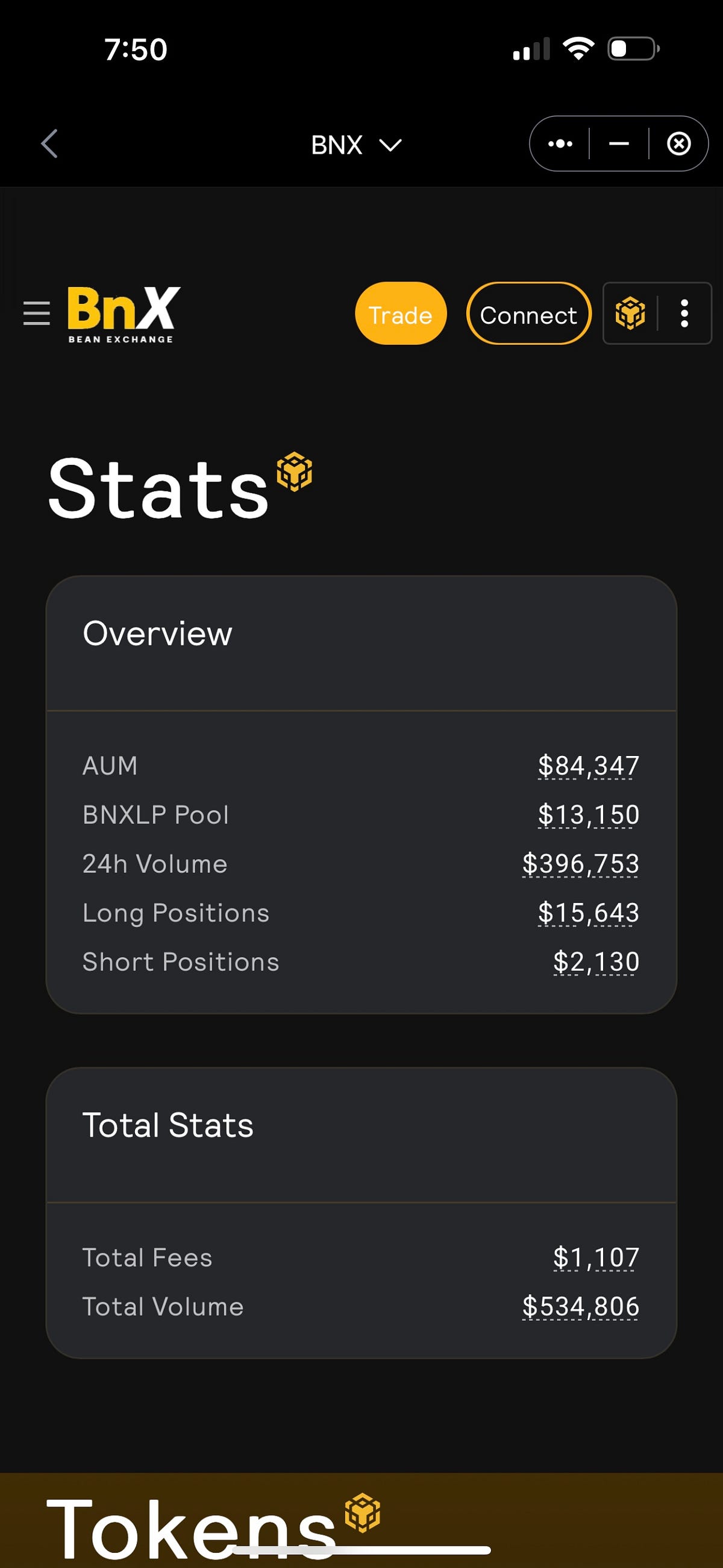The height and width of the screenshot is (1568, 723).
Task: Open the vertical dots settings menu
Action: (684, 314)
